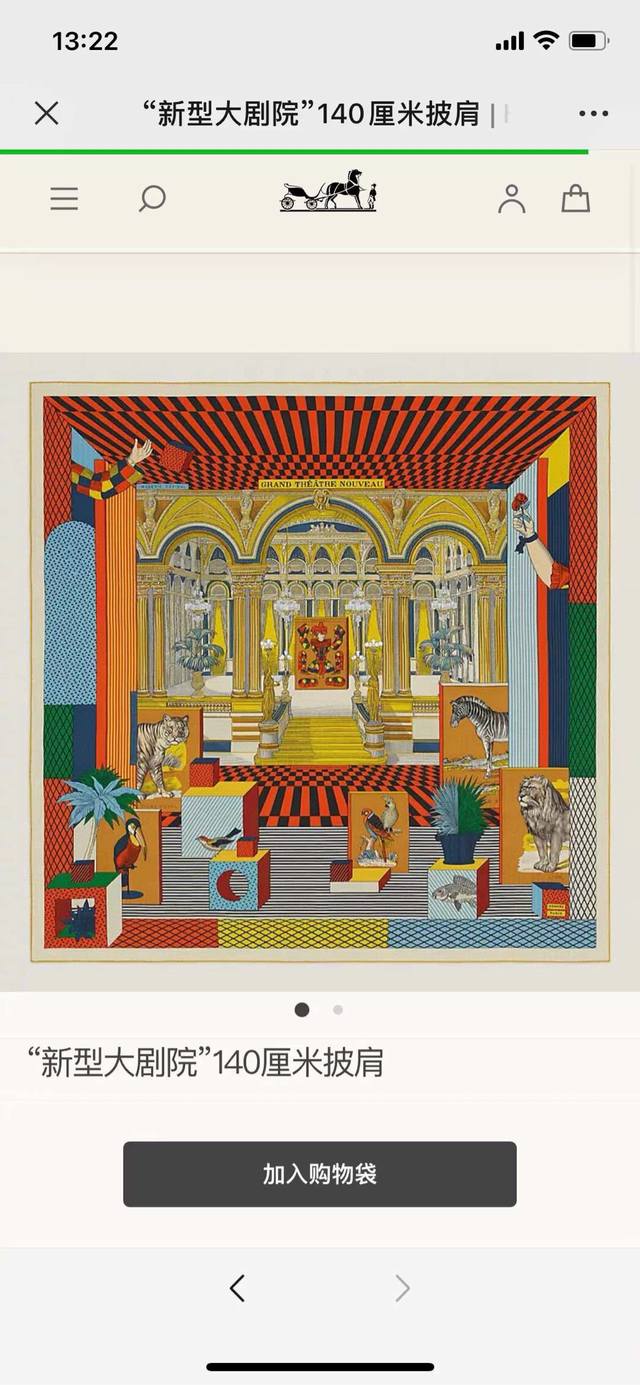640x1385 pixels.
Task: Close the in-app browser page
Action: (x=47, y=113)
